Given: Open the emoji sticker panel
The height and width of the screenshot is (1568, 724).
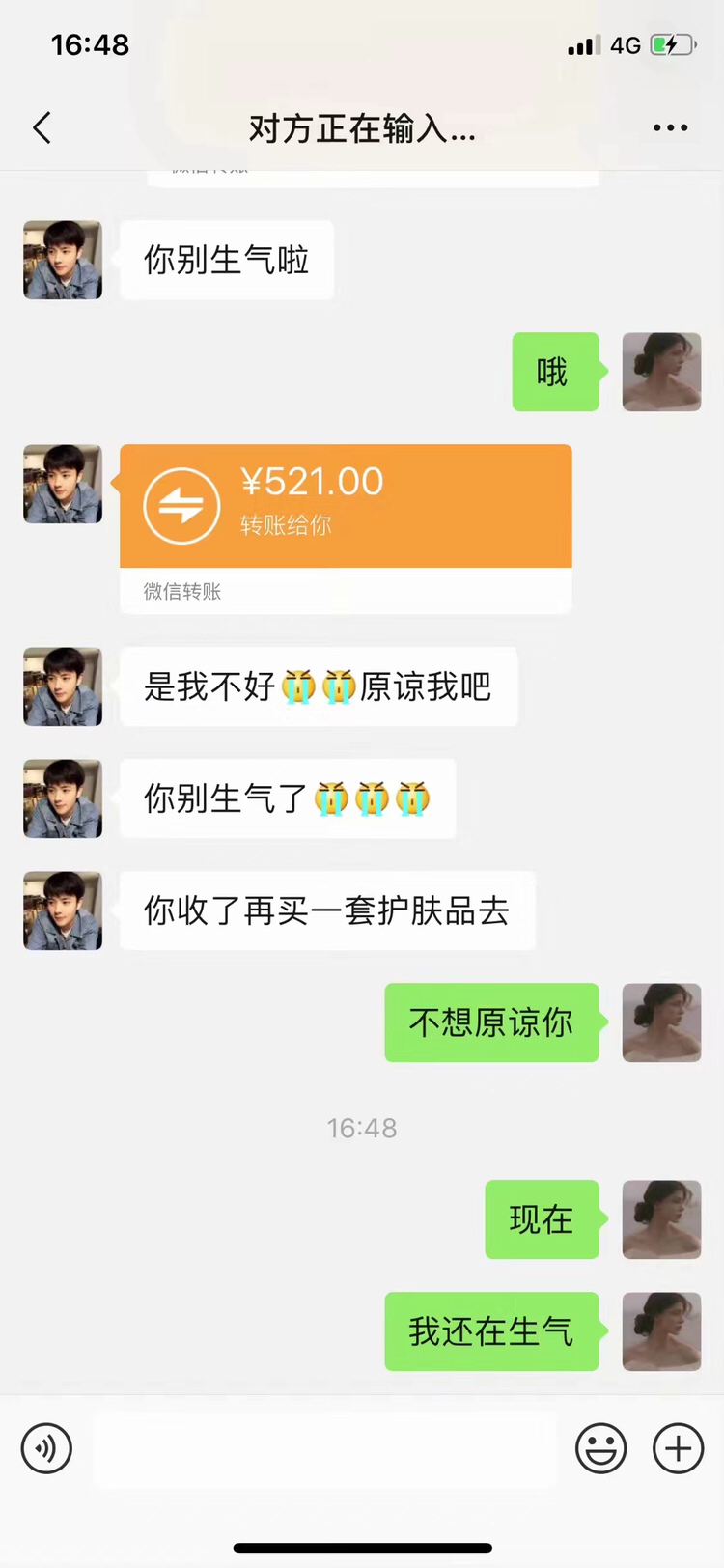Looking at the screenshot, I should click(600, 1448).
